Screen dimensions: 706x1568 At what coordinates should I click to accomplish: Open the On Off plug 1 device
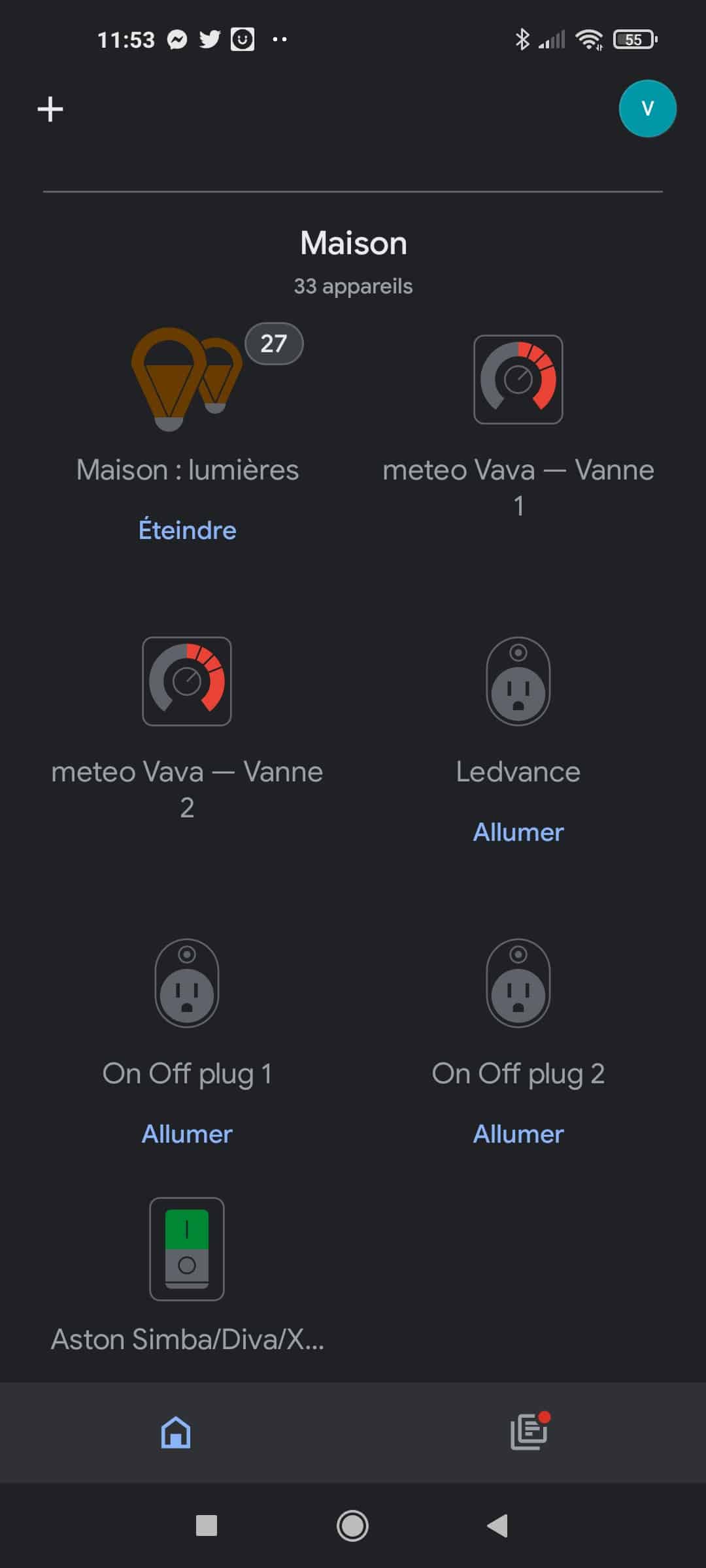click(x=187, y=983)
